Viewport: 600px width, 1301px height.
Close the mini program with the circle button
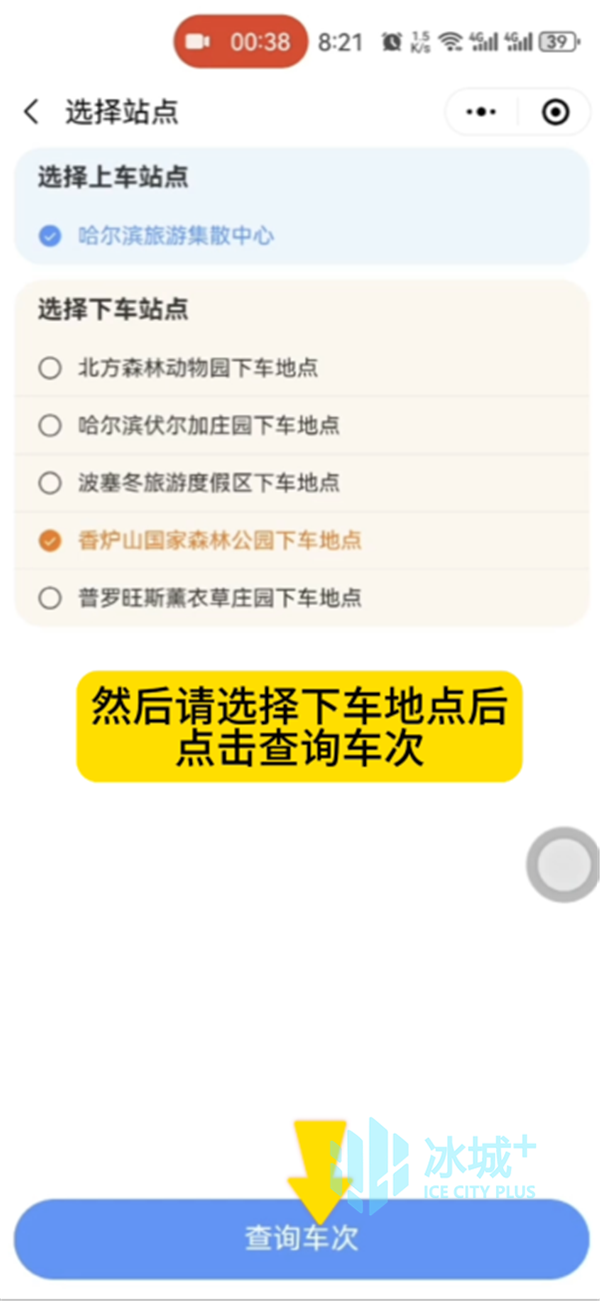tap(554, 112)
